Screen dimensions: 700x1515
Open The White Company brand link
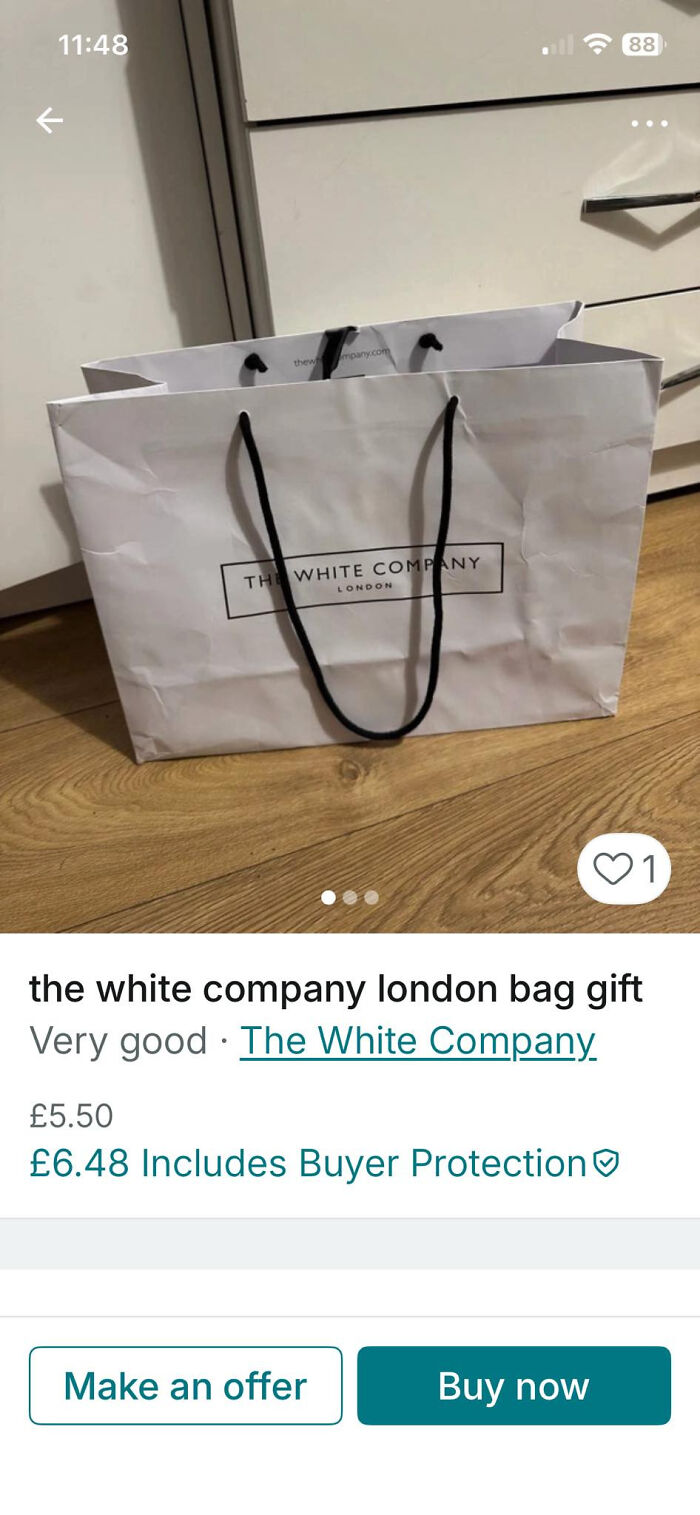pyautogui.click(x=417, y=1041)
